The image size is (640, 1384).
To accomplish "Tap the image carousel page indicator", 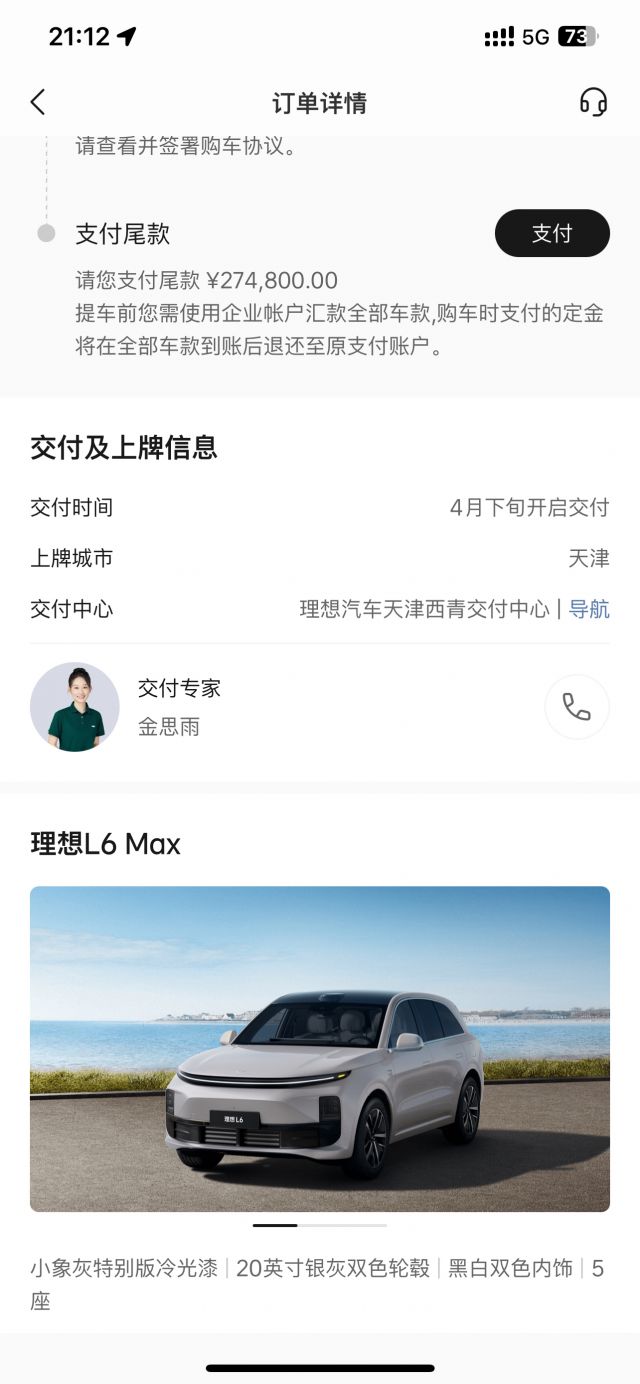I will (320, 1225).
